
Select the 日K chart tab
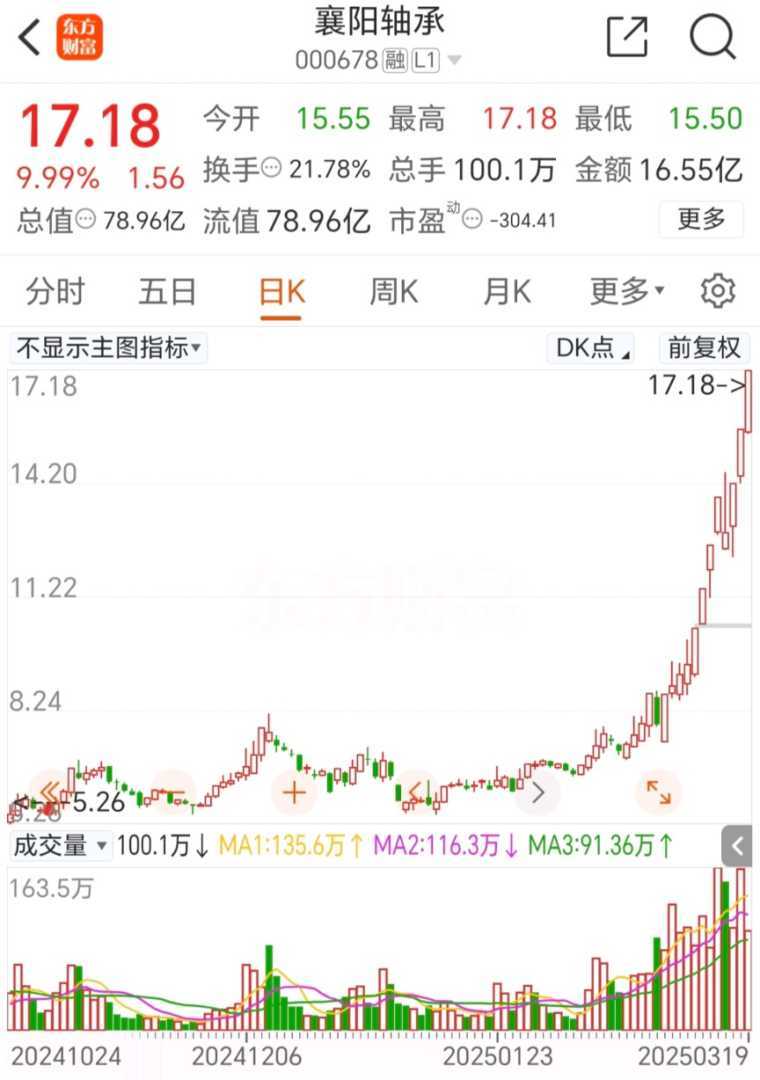coord(281,292)
